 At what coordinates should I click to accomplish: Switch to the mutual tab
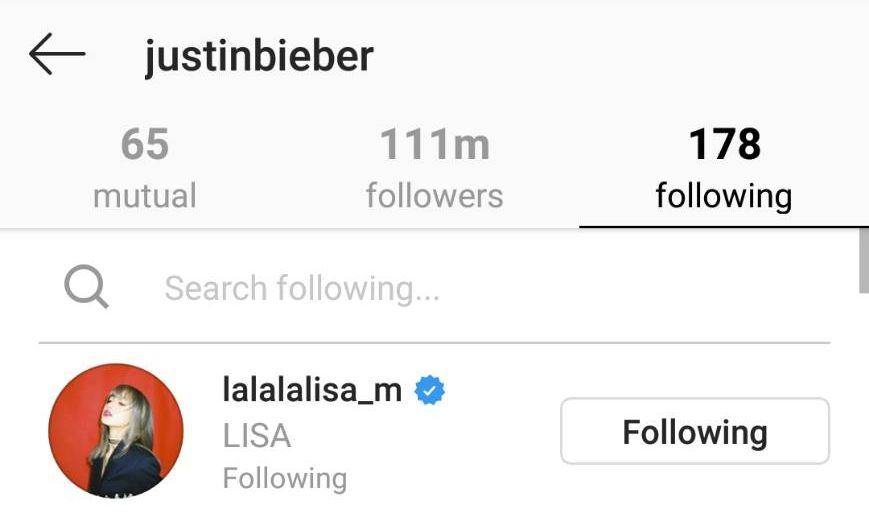[144, 168]
